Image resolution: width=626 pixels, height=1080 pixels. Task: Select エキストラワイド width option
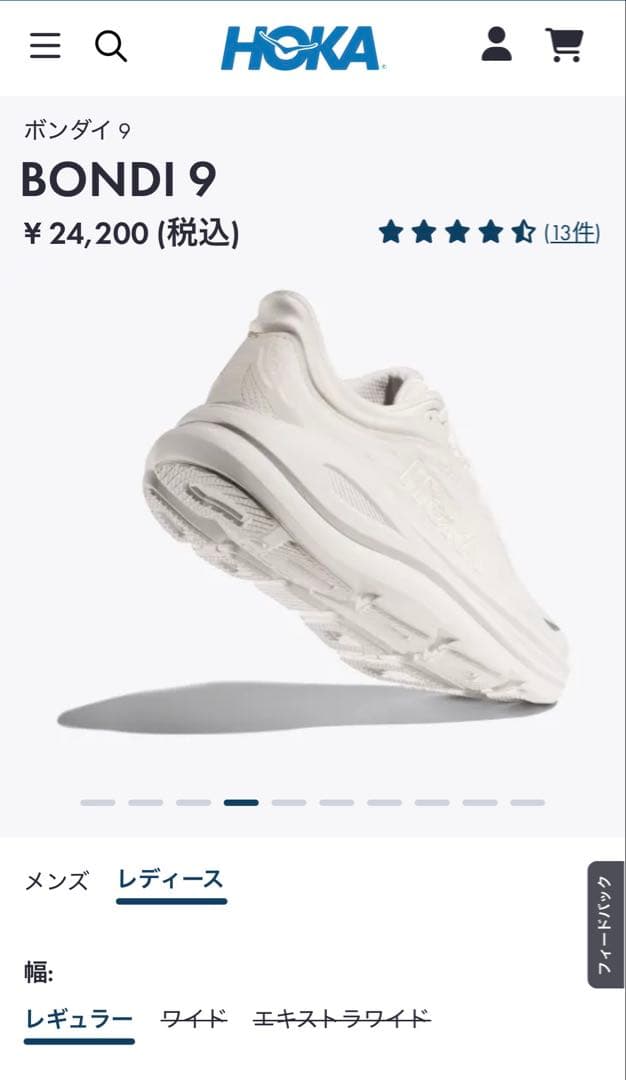(x=341, y=1019)
